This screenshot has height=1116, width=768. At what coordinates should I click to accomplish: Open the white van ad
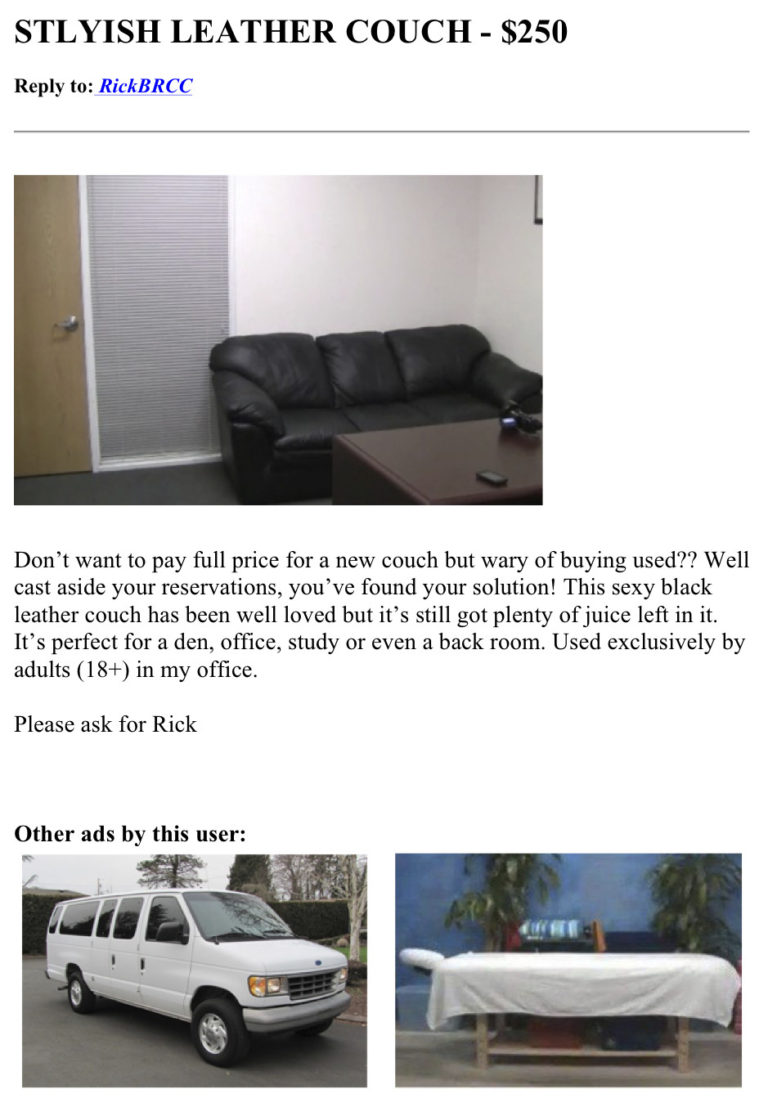point(195,969)
